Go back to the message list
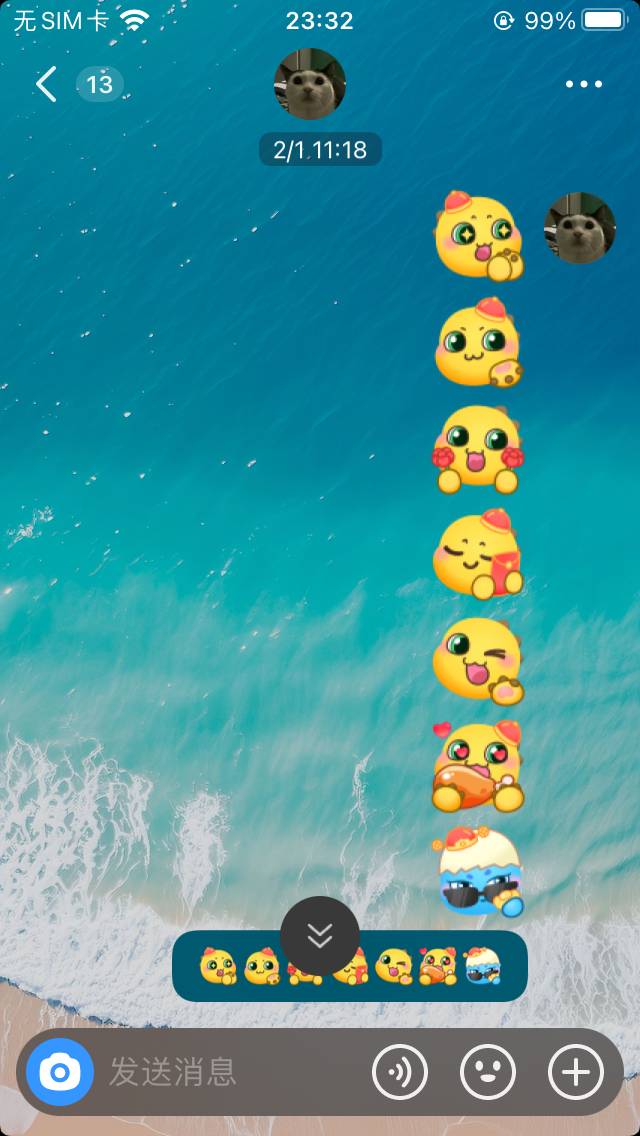 tap(46, 84)
